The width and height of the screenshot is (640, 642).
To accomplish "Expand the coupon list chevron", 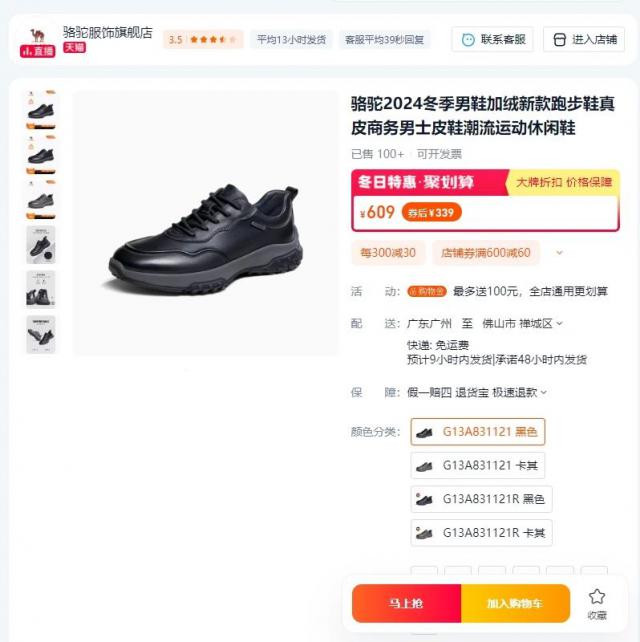I will click(559, 253).
